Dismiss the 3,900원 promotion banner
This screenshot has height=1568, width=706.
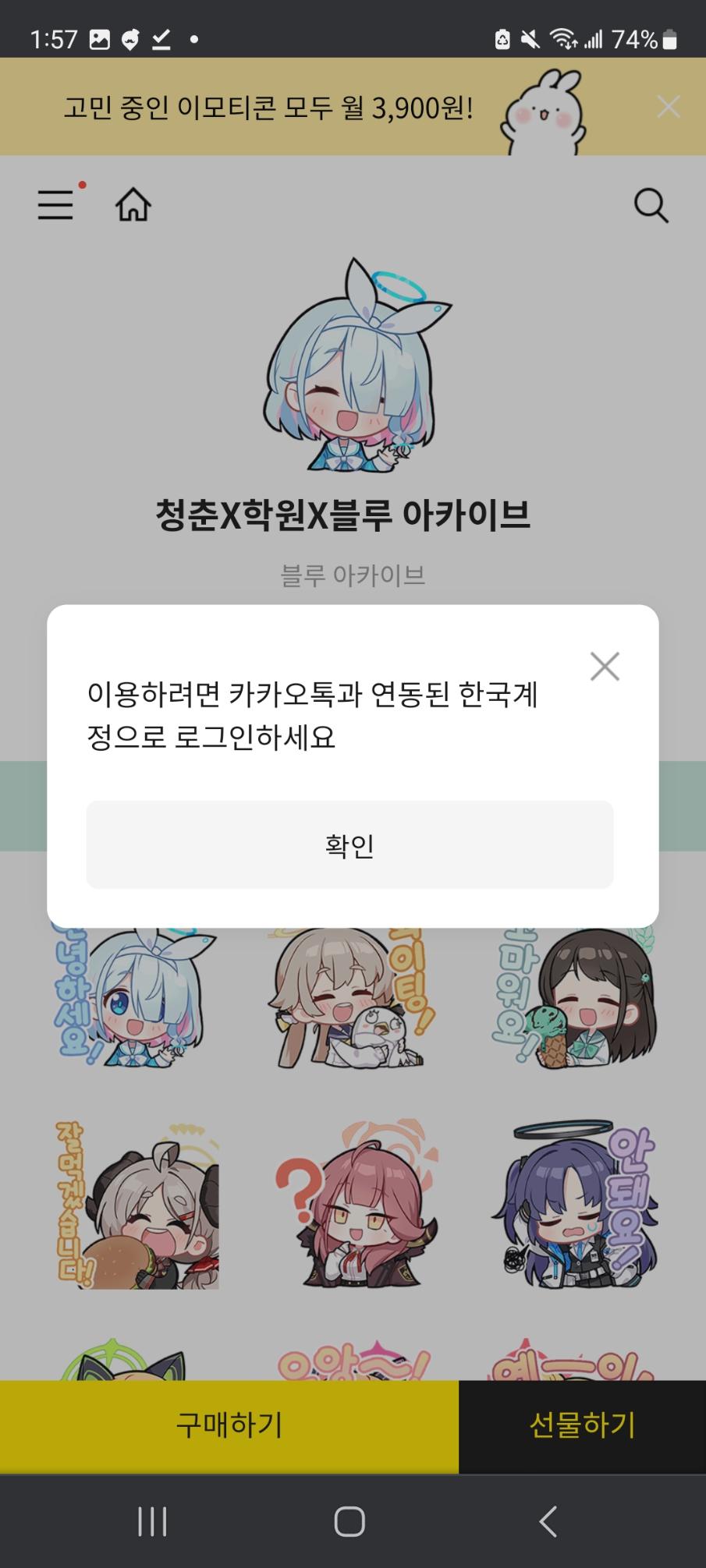tap(669, 106)
